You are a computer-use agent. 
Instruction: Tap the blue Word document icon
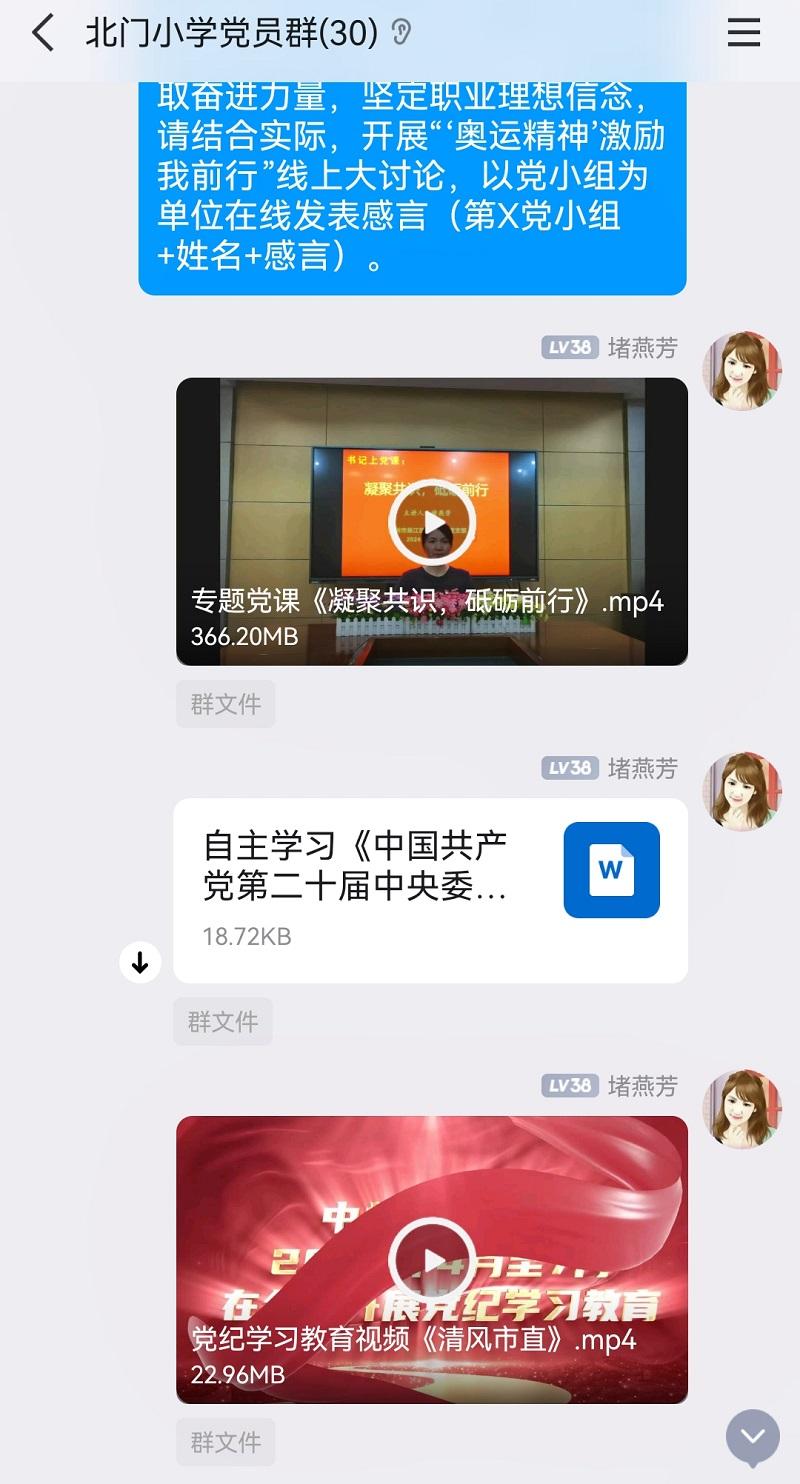click(609, 870)
